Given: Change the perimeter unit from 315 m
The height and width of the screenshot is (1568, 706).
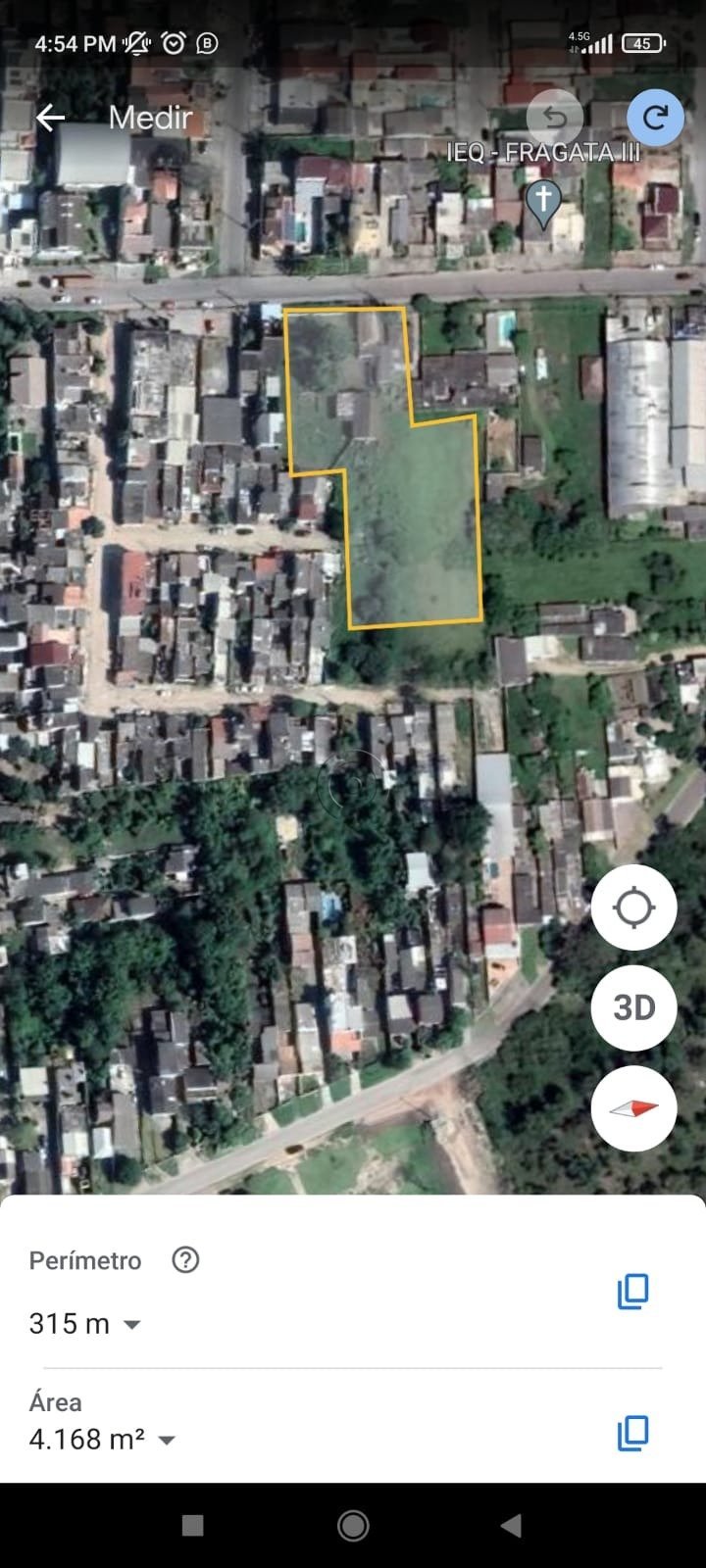Looking at the screenshot, I should (x=85, y=1324).
